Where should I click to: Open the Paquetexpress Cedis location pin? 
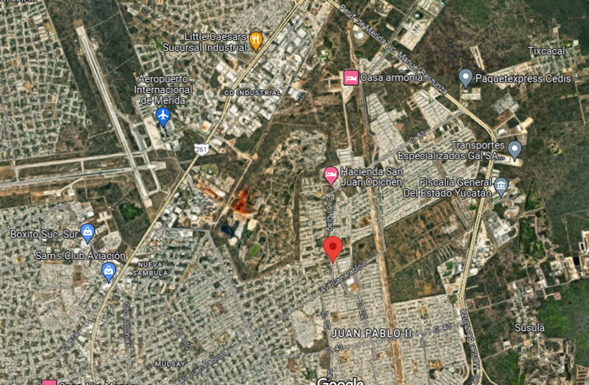465,78
